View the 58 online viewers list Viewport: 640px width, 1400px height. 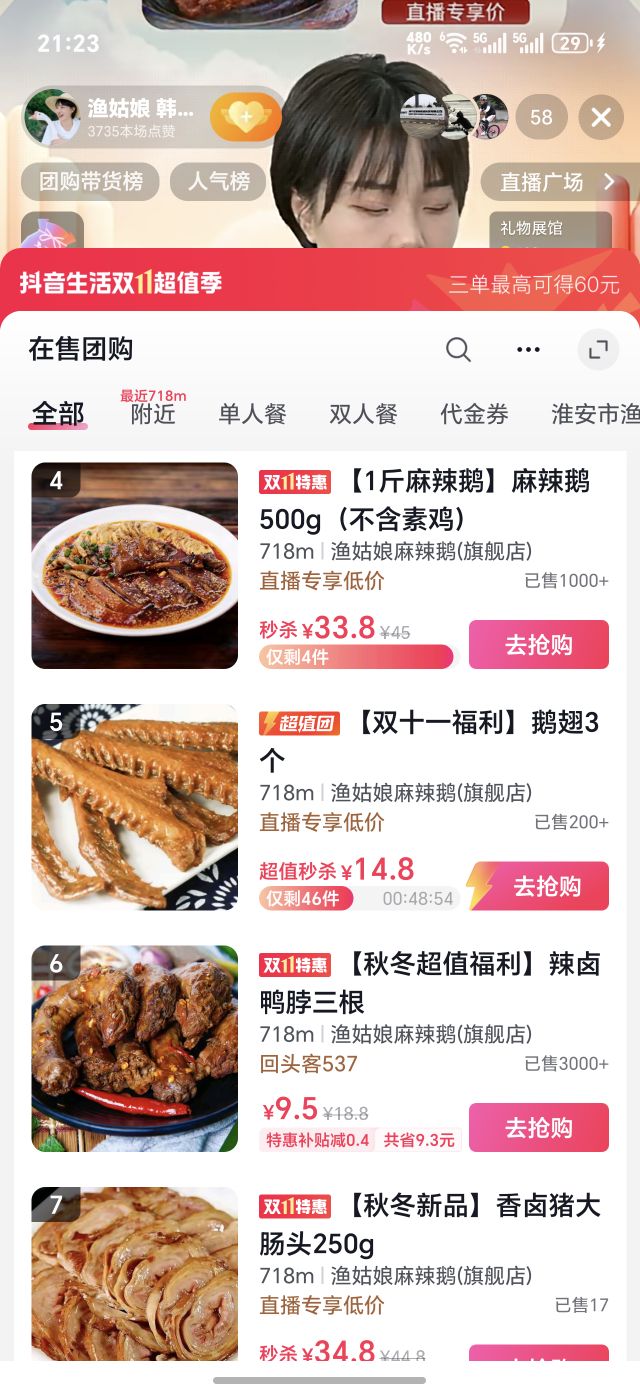point(541,118)
